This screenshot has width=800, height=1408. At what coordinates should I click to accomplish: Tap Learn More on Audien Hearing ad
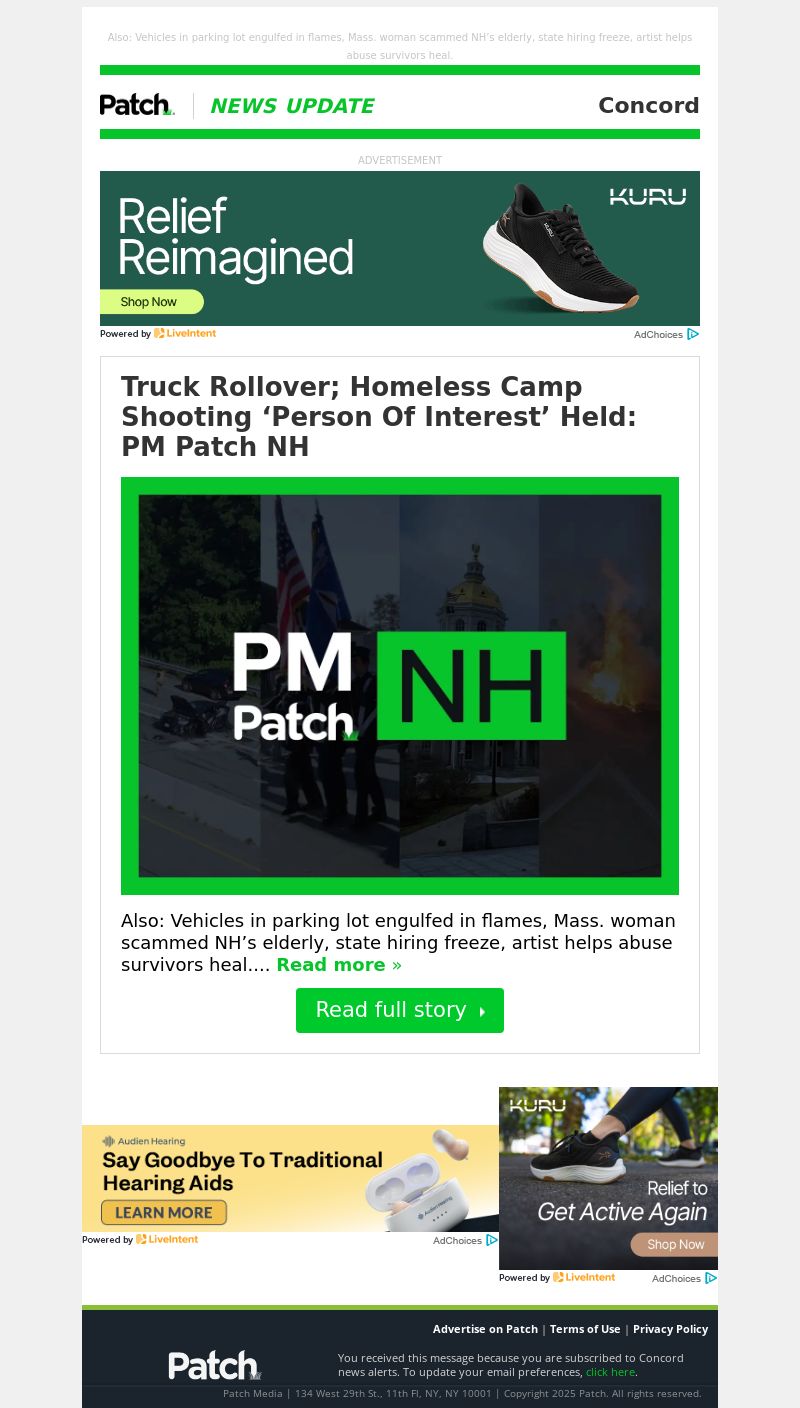pos(163,1213)
